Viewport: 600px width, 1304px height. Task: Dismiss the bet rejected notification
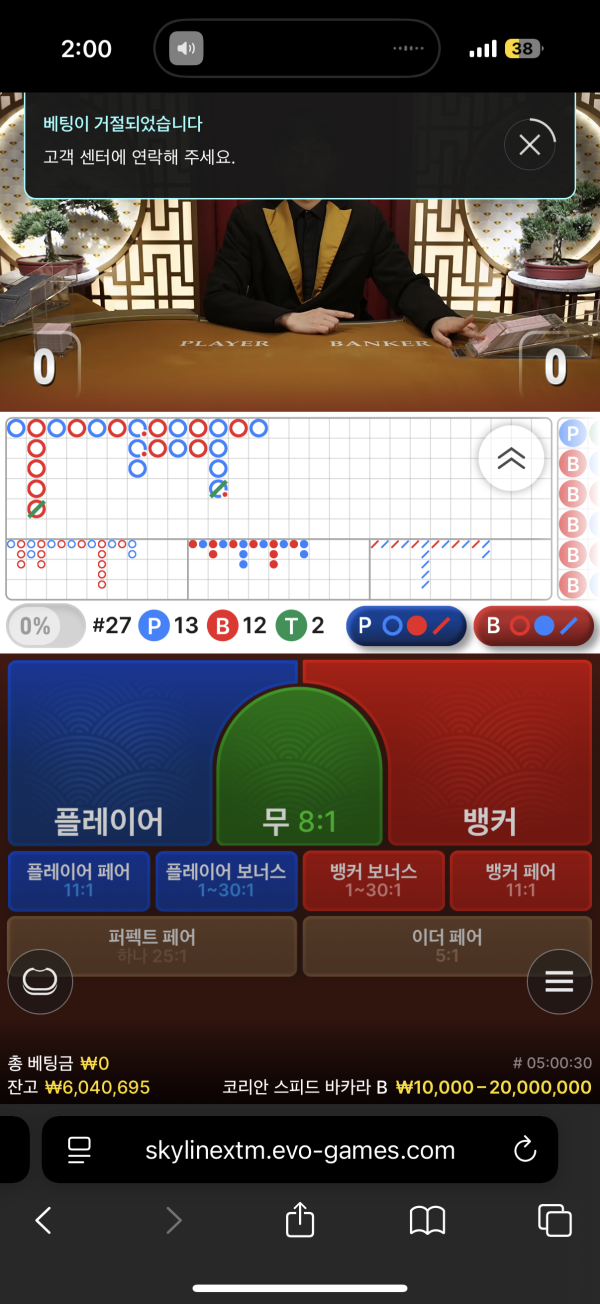tap(530, 146)
